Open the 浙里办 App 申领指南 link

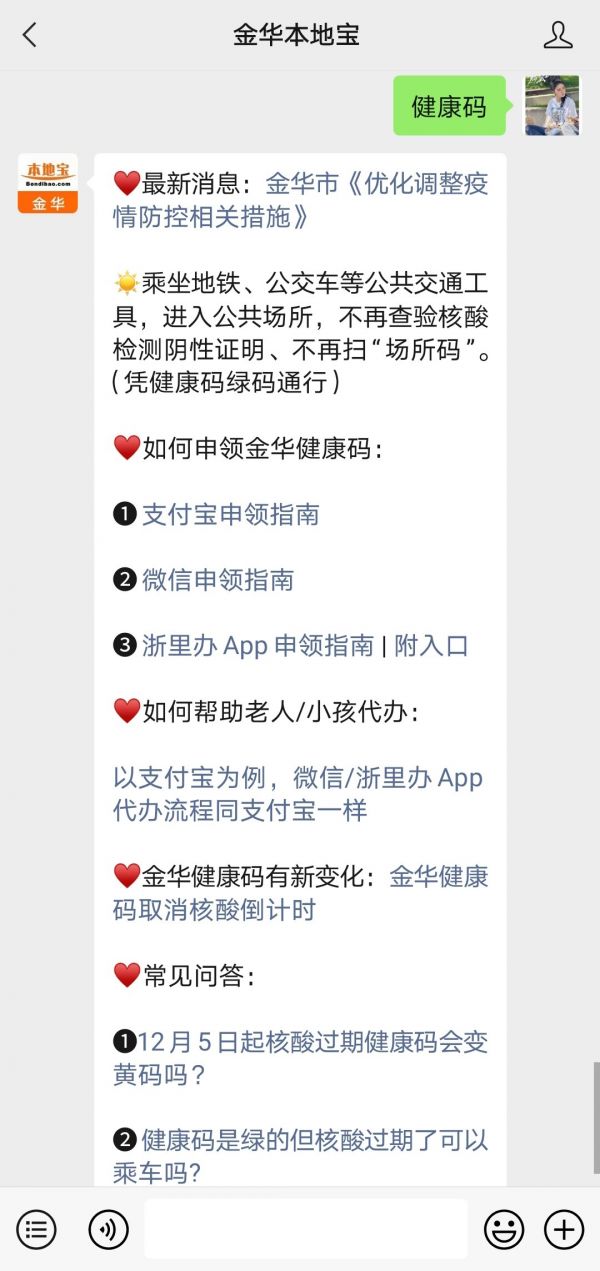tap(258, 646)
